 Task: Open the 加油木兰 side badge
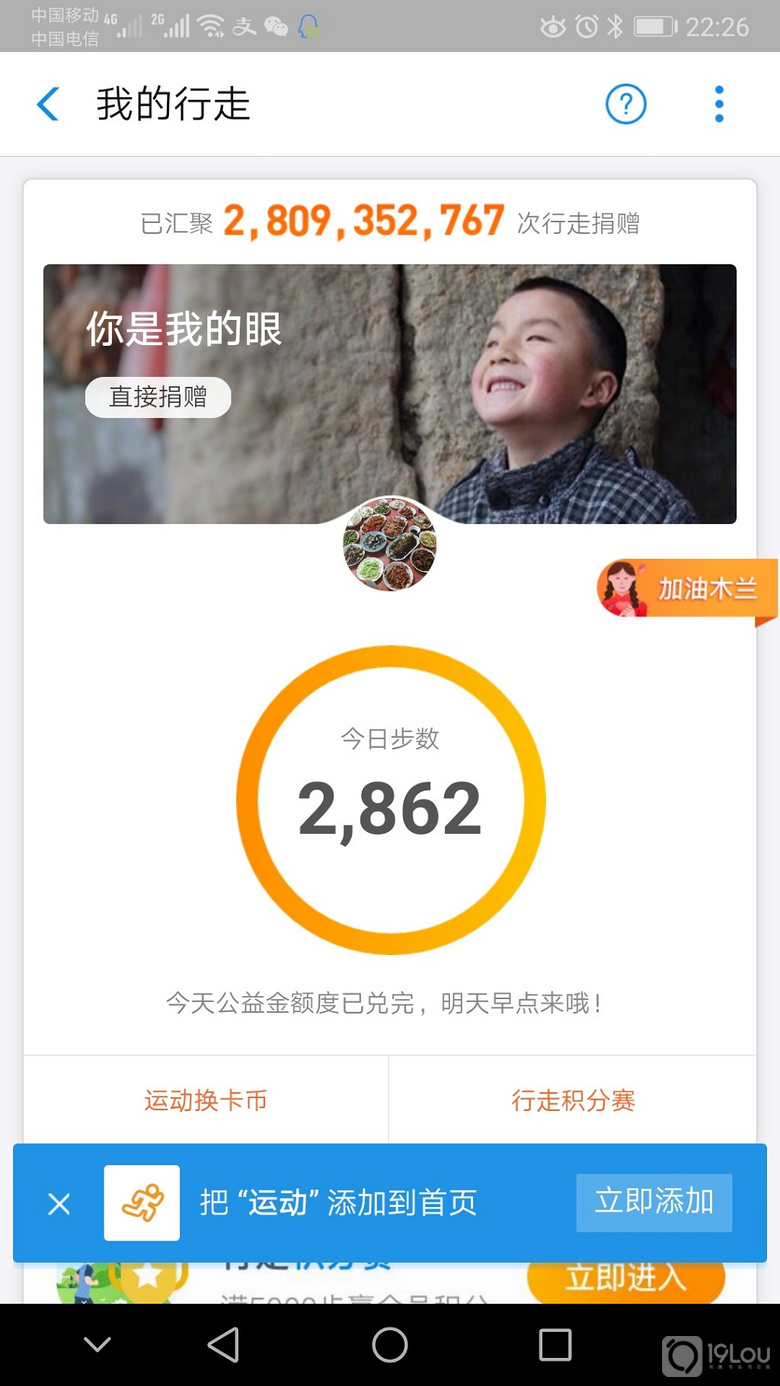pos(687,589)
